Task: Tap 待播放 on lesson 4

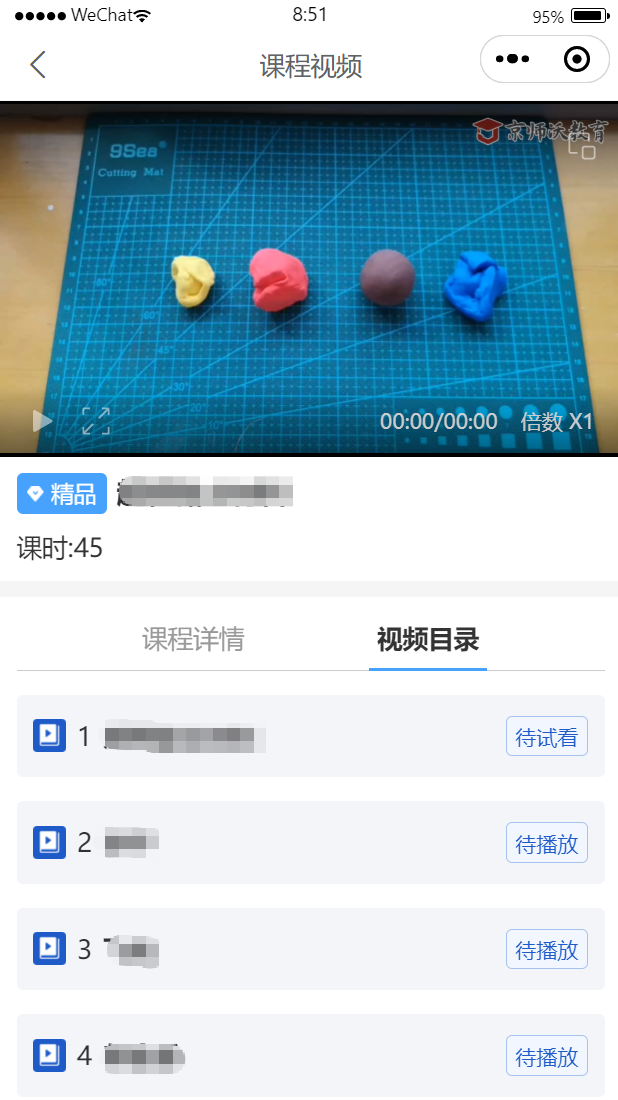Action: 546,1056
